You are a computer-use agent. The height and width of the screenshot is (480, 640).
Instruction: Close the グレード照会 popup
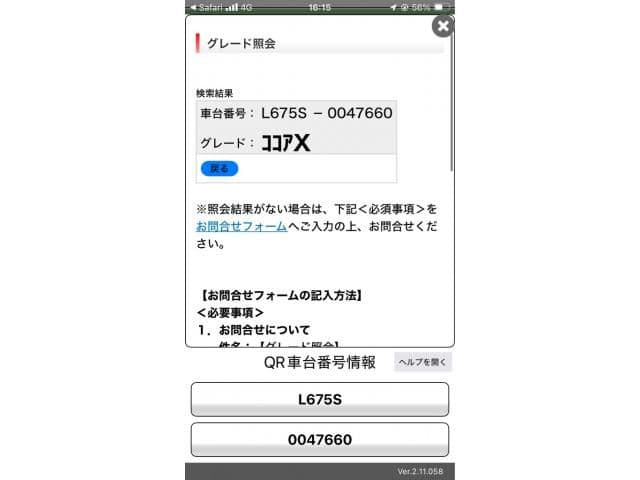point(442,26)
